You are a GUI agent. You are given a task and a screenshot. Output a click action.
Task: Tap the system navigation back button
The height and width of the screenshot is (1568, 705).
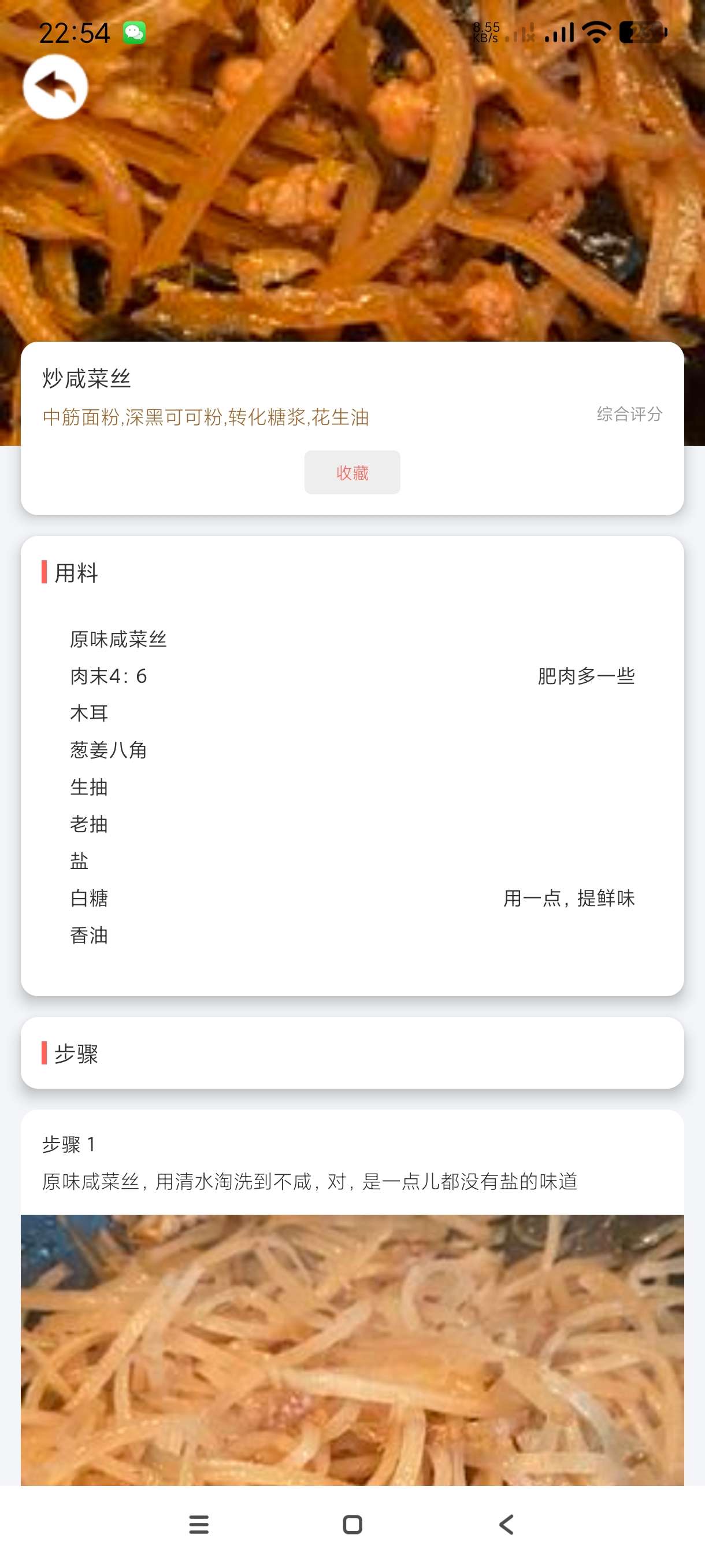pos(506,1525)
